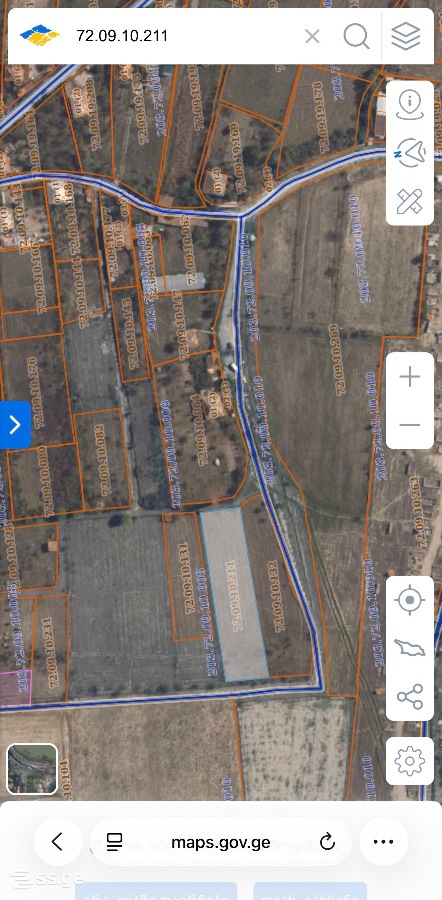Screen dimensions: 442x900
Task: Tap the maps.gov.ge address bar
Action: 221,842
